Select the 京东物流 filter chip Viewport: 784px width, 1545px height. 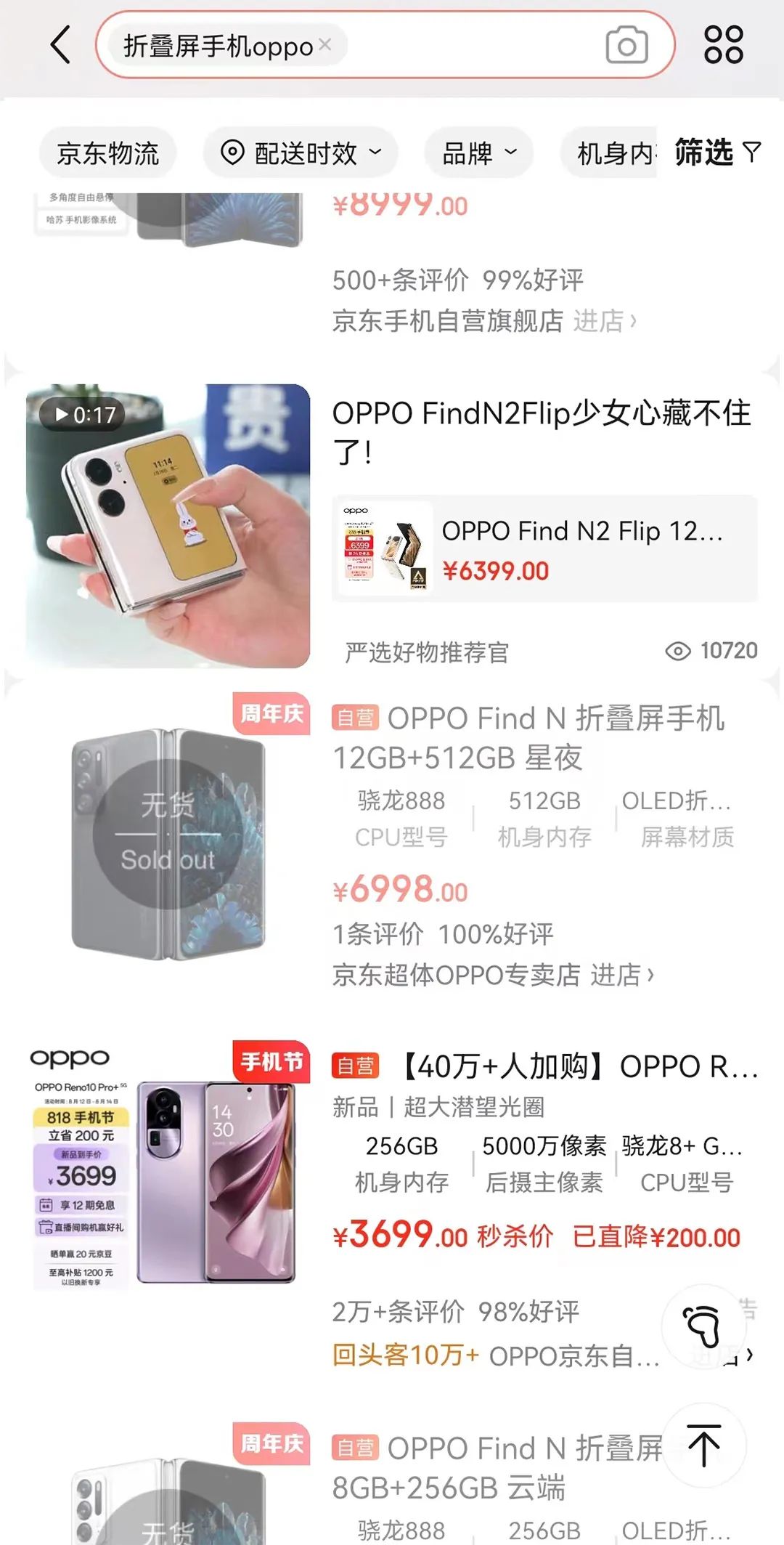107,153
